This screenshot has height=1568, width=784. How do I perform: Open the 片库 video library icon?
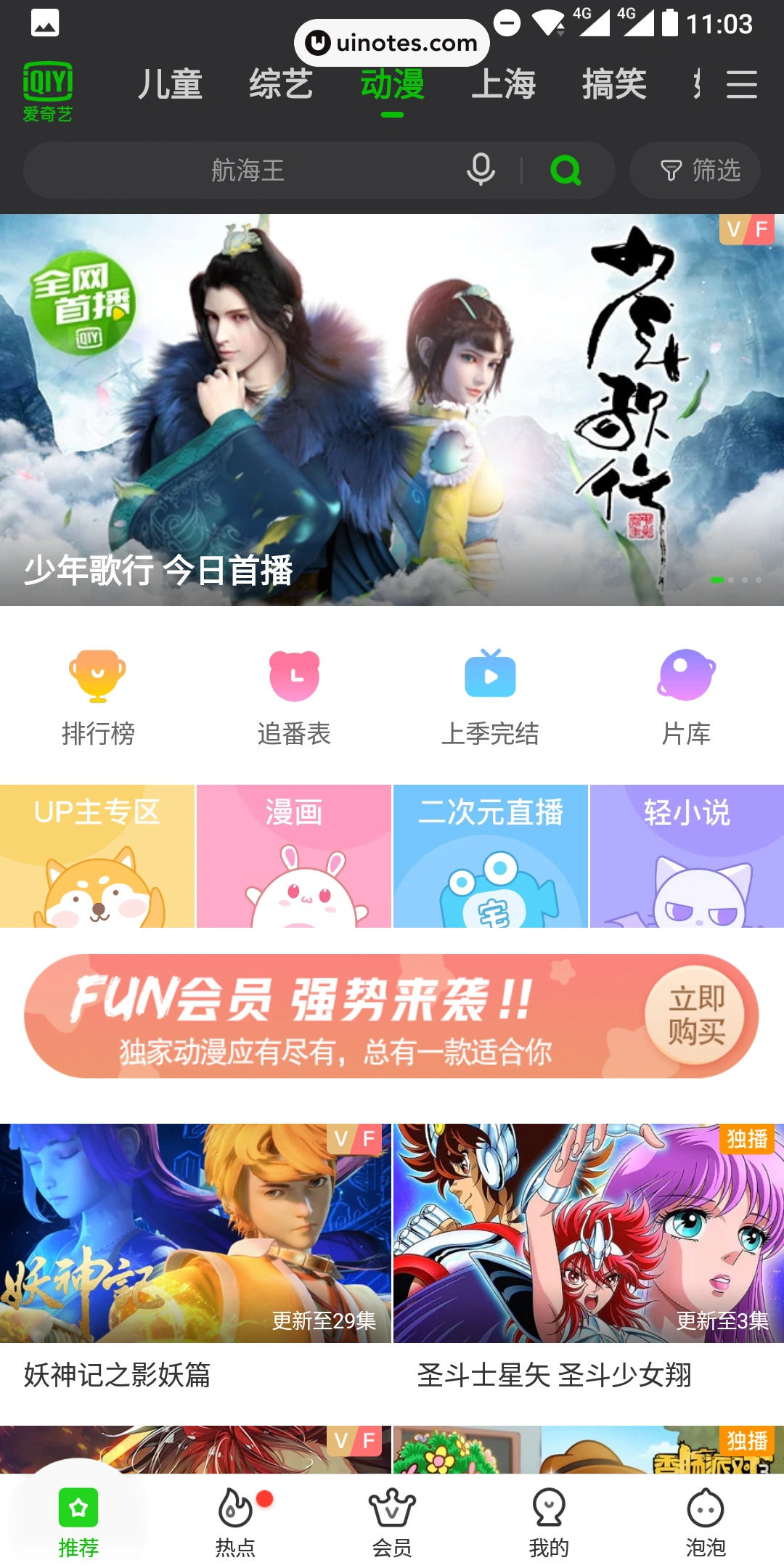tap(686, 693)
